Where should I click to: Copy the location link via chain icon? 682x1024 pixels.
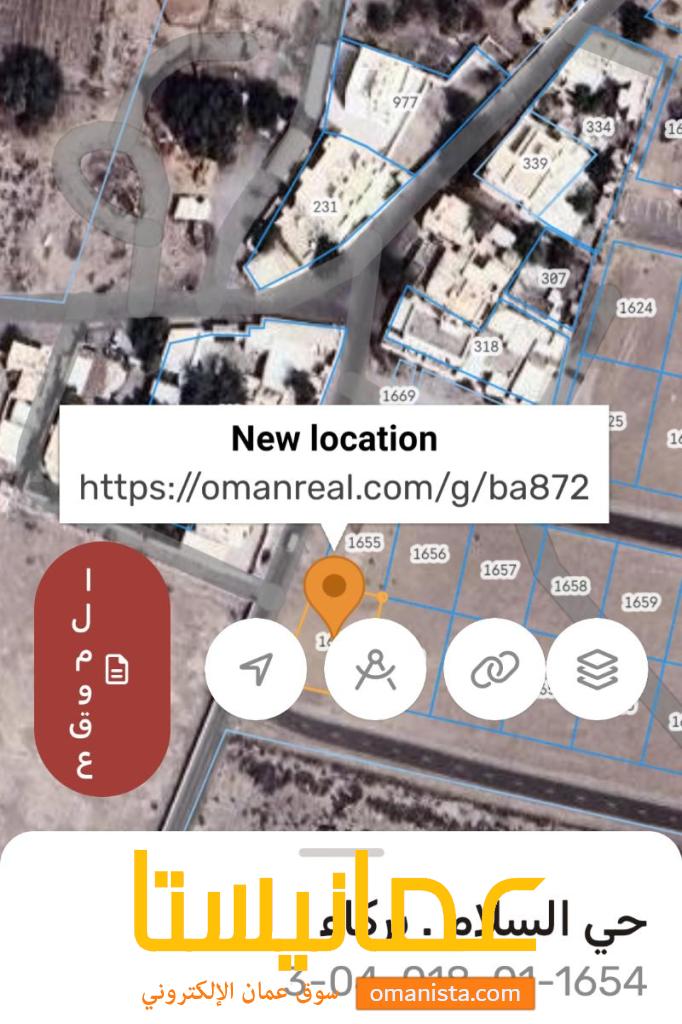[494, 668]
